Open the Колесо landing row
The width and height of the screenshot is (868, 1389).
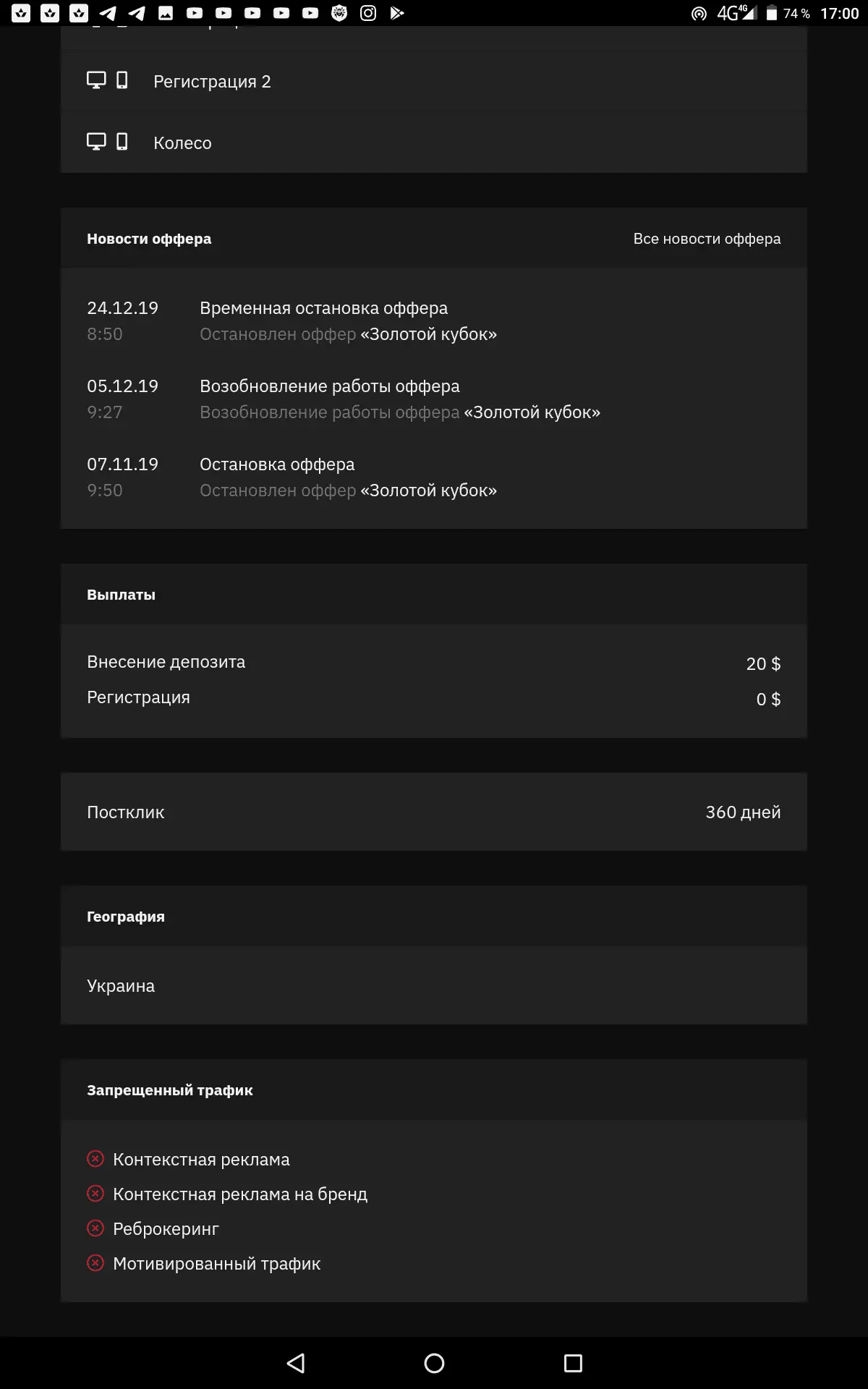[182, 143]
